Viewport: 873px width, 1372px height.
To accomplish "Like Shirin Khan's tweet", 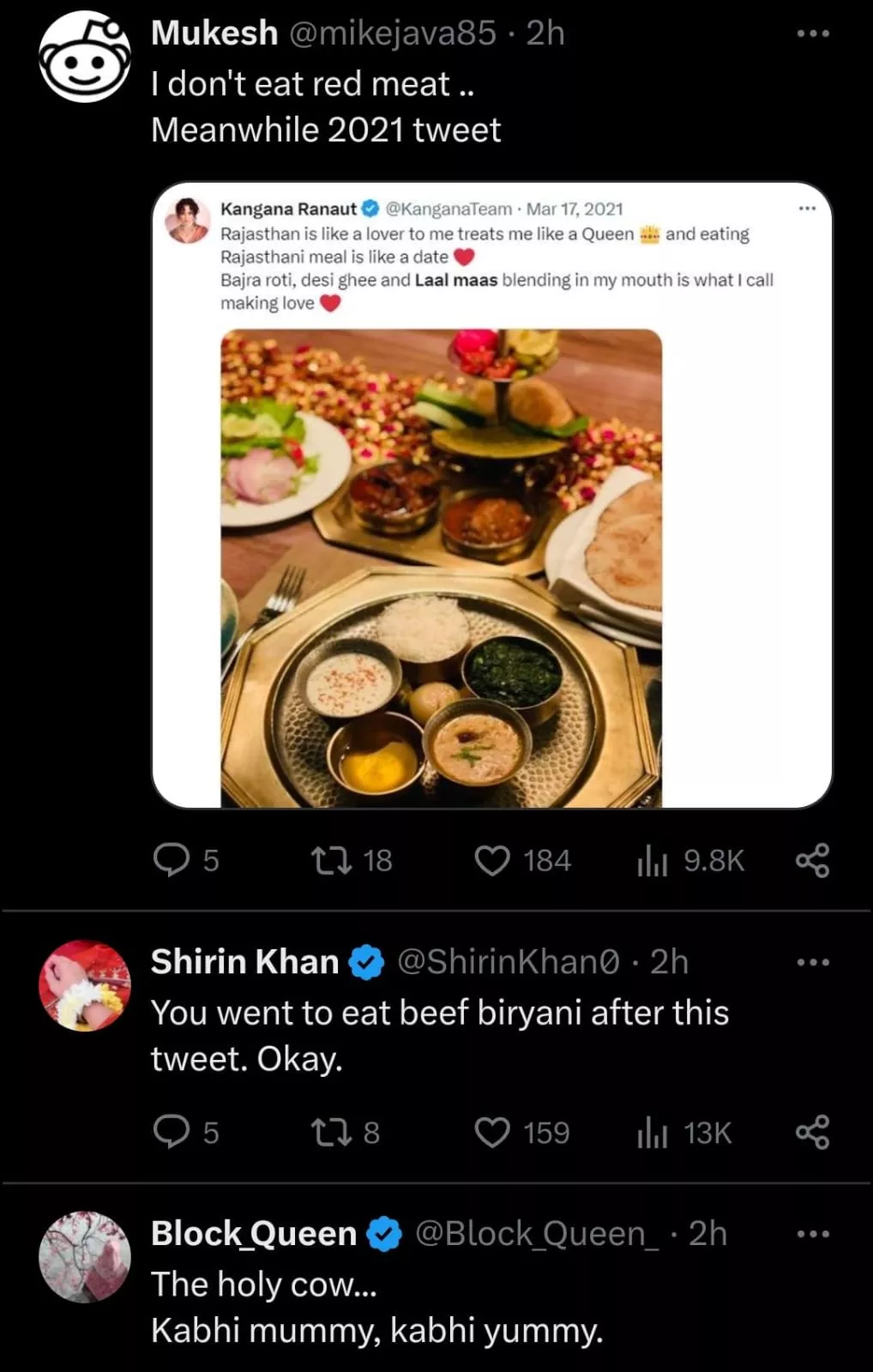I will pos(492,1132).
